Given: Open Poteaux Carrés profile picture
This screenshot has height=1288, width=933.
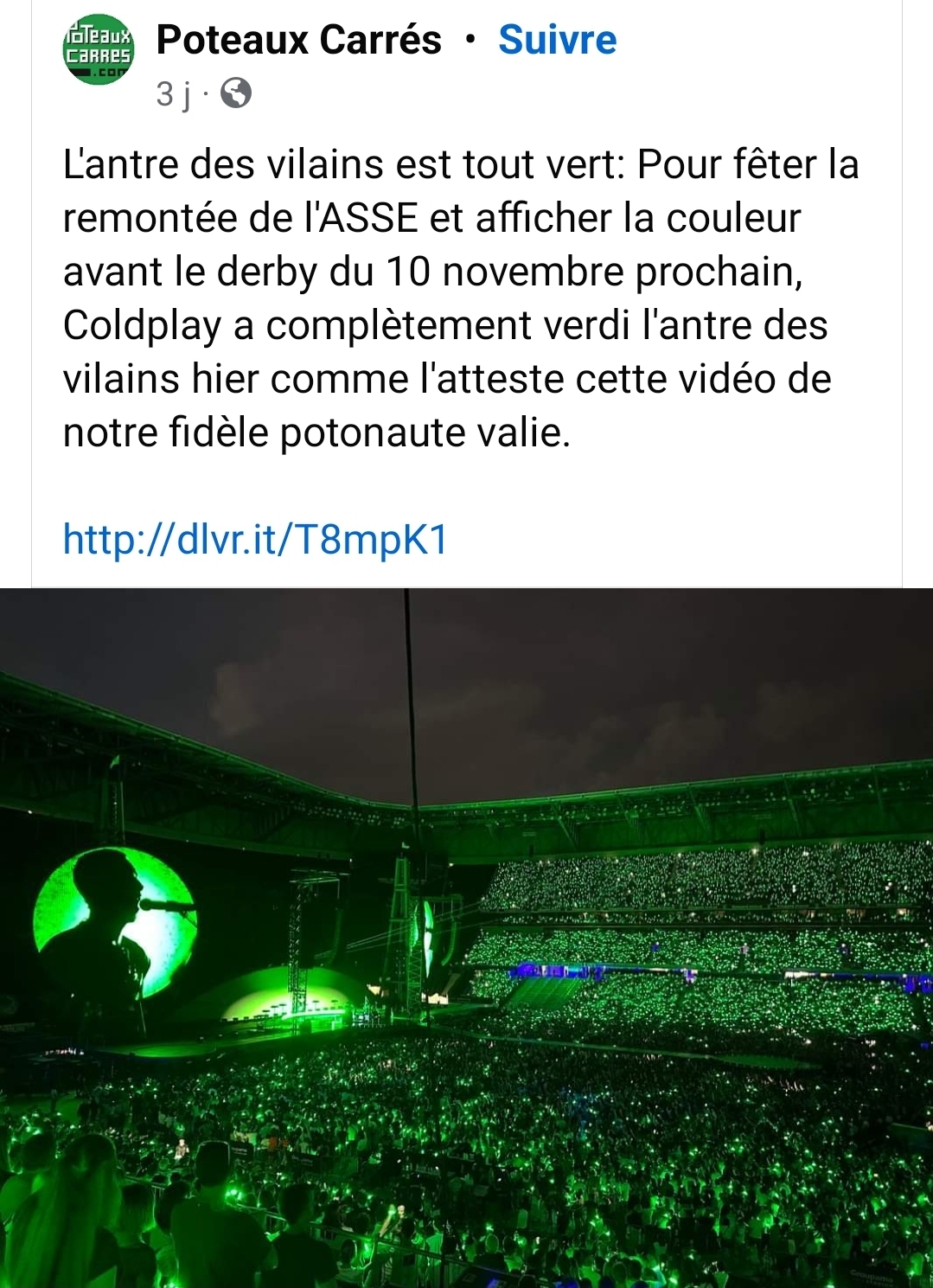Looking at the screenshot, I should pos(99,49).
